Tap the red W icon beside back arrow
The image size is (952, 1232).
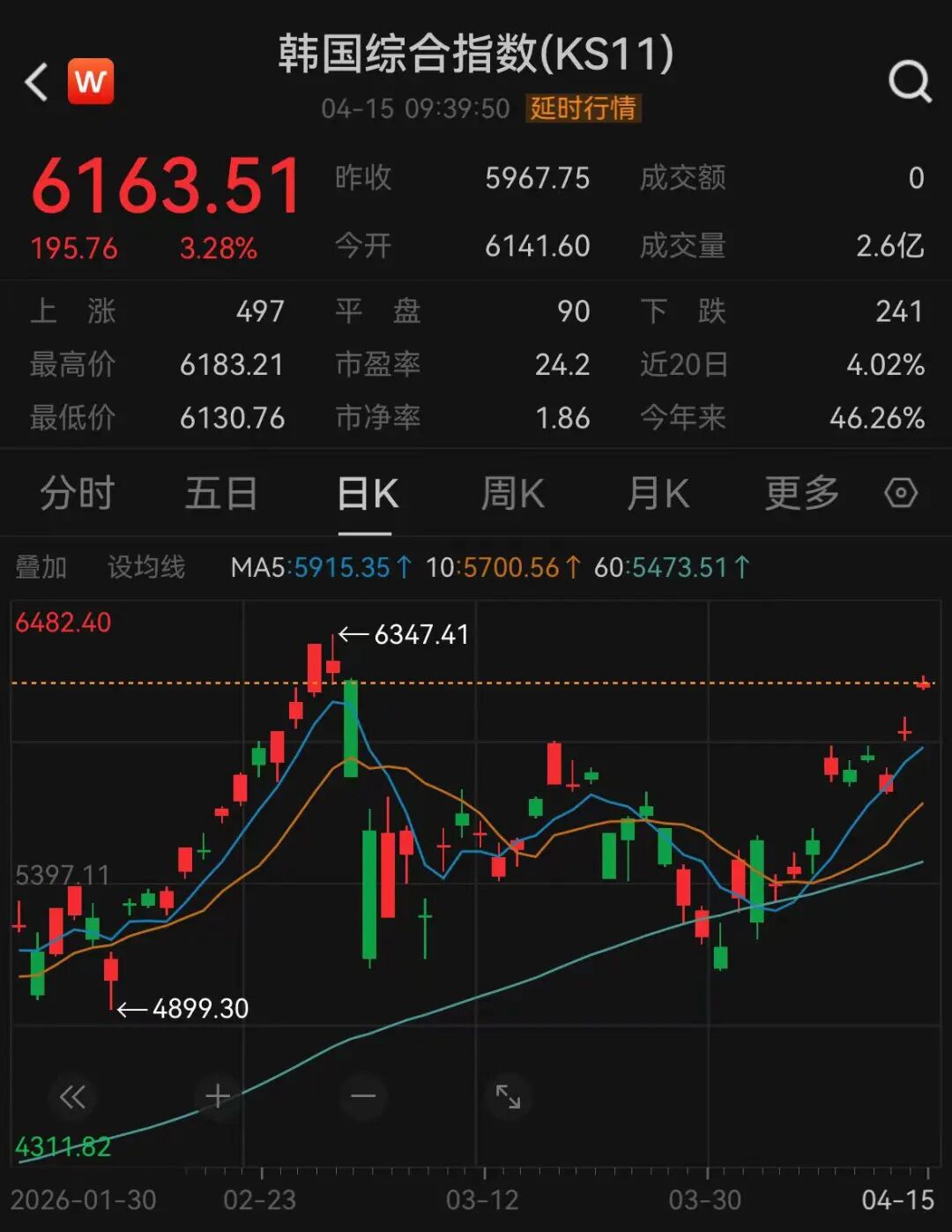(91, 82)
